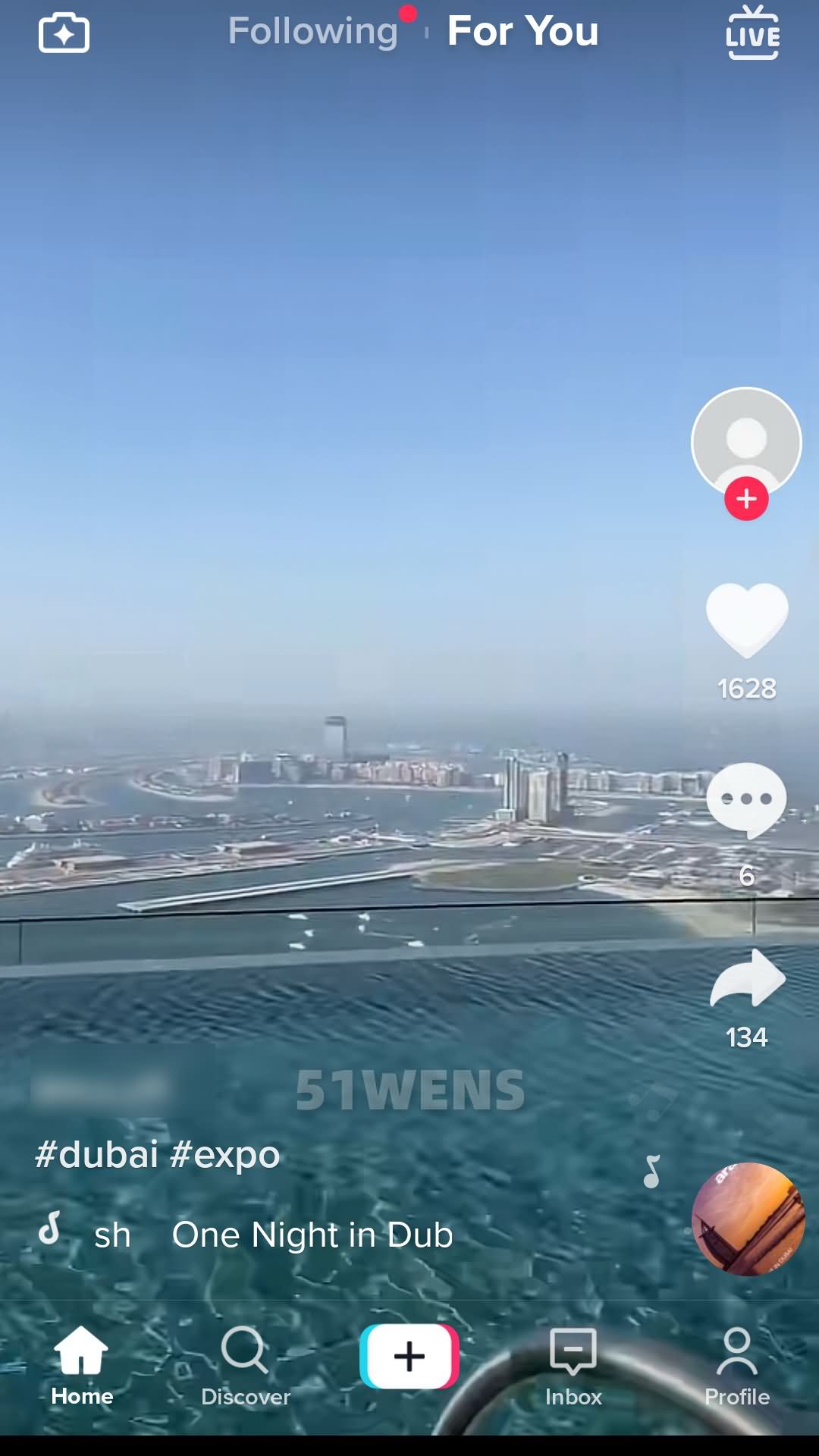The width and height of the screenshot is (819, 1456).
Task: Open the One Night in Dub sound
Action: click(312, 1235)
